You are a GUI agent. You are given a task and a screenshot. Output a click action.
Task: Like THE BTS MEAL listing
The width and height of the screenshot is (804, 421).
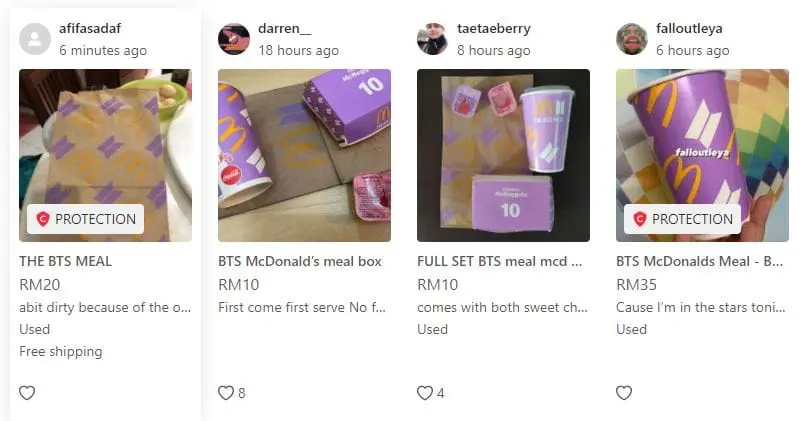click(27, 393)
